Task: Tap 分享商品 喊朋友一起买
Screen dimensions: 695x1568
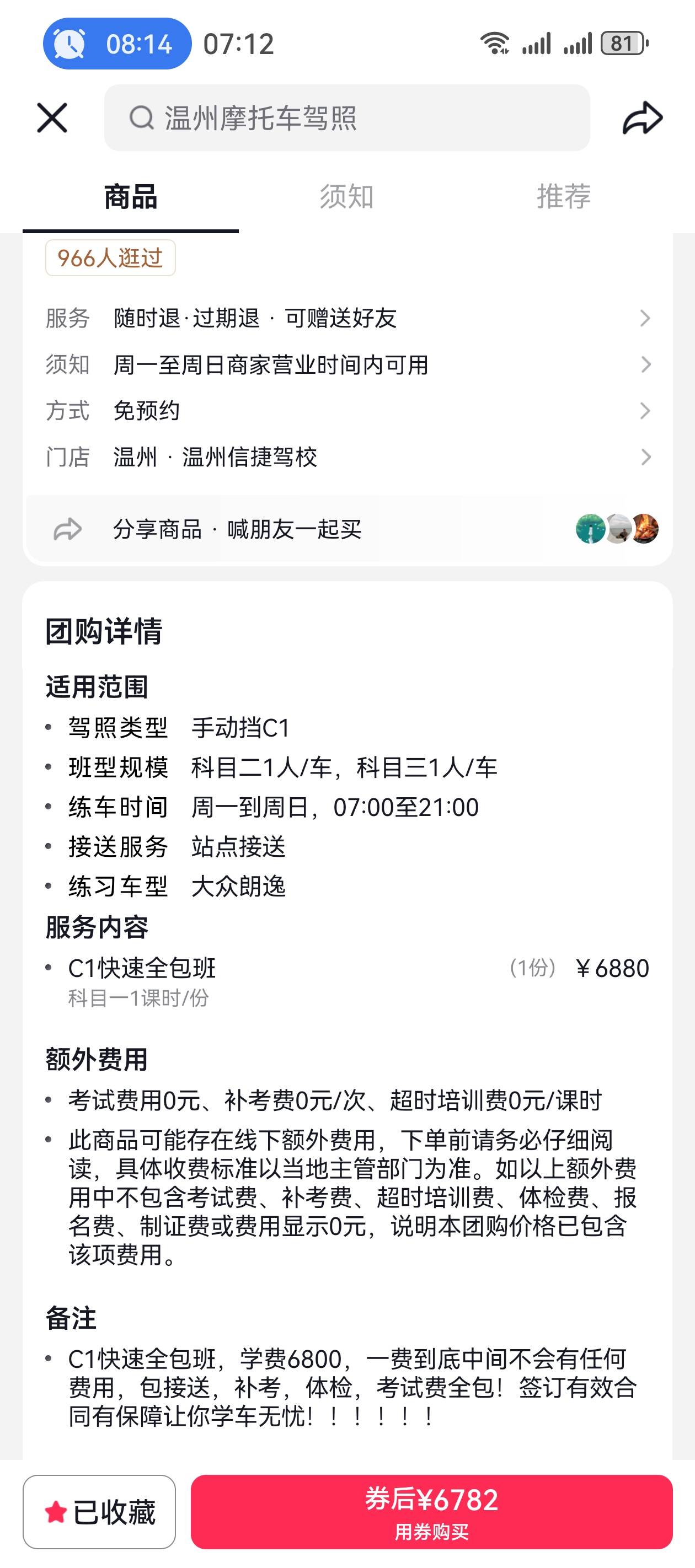Action: coord(238,529)
